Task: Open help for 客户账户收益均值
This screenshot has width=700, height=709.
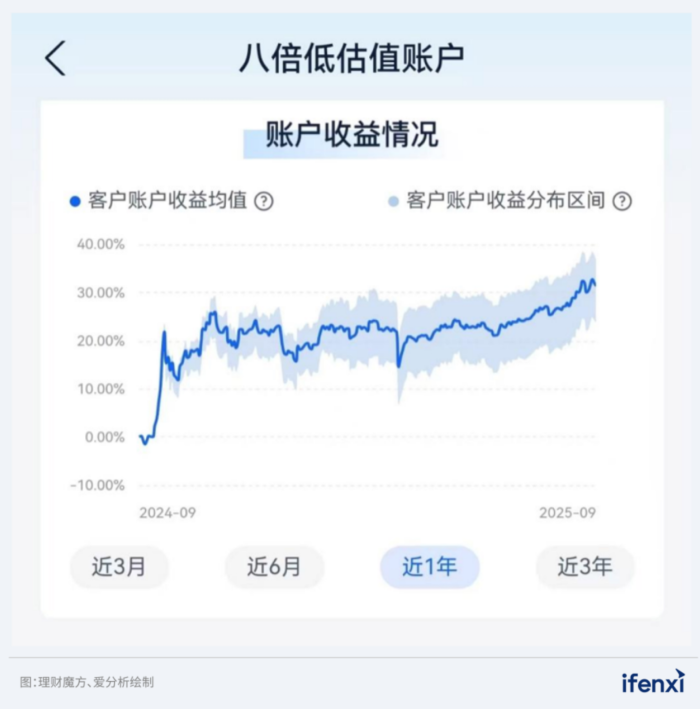Action: pos(264,201)
